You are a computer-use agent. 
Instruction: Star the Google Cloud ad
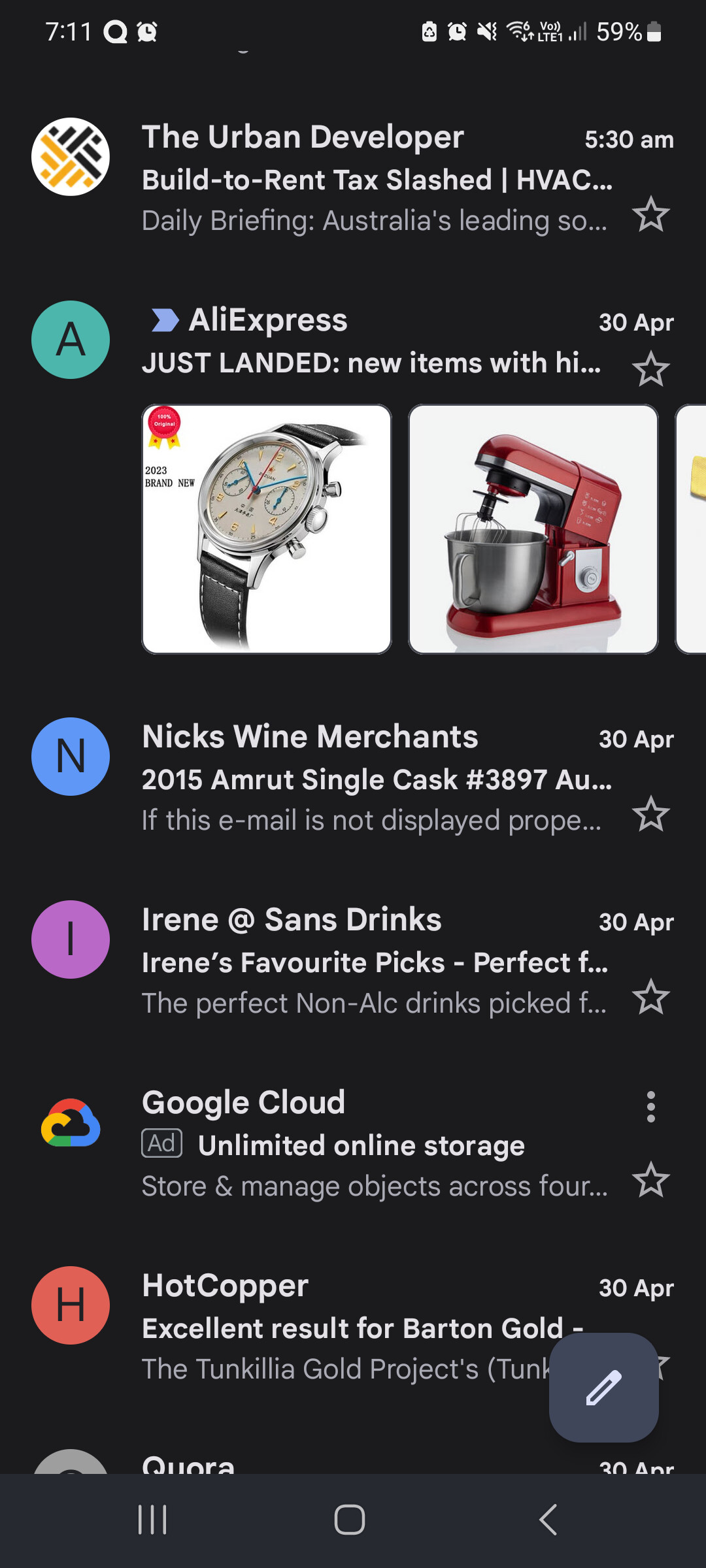(650, 1181)
